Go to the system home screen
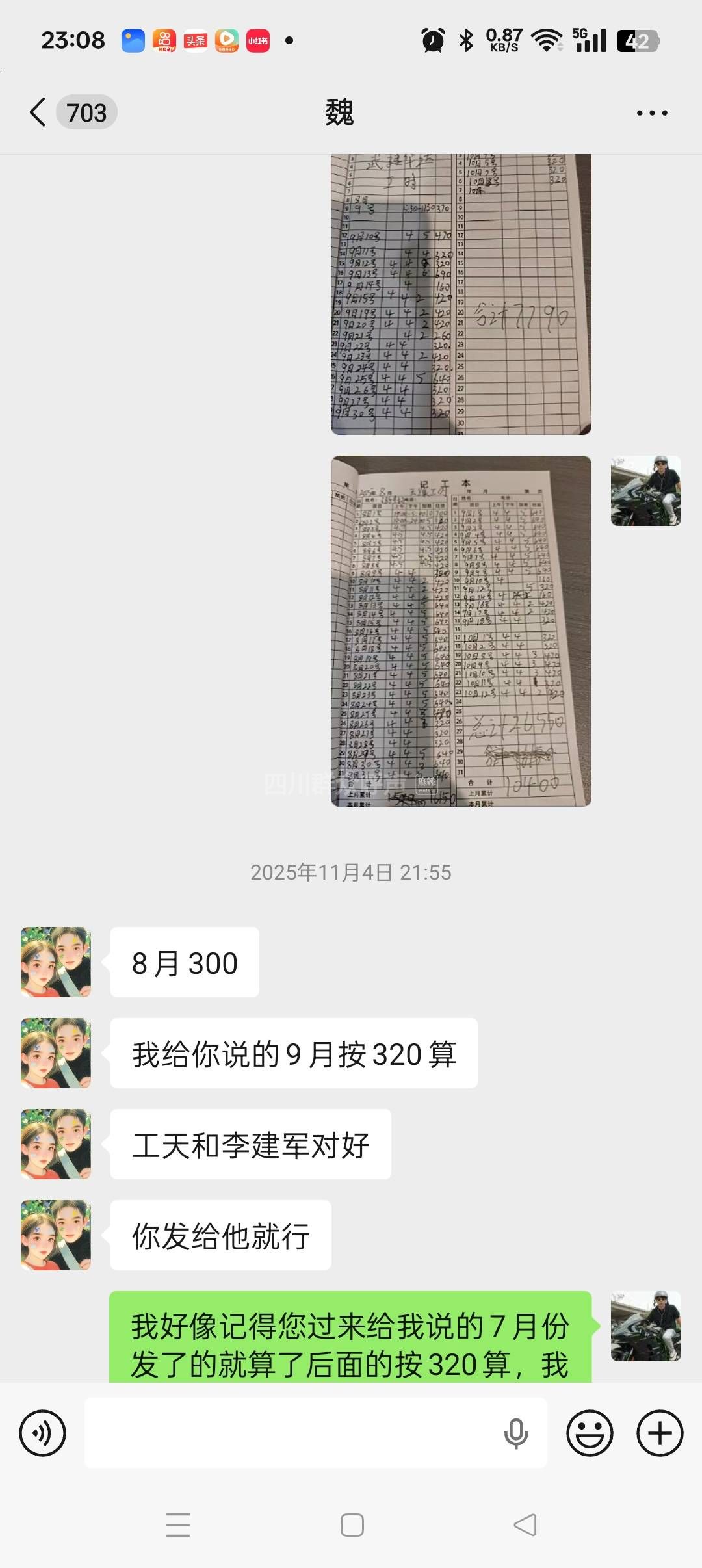 352,1525
